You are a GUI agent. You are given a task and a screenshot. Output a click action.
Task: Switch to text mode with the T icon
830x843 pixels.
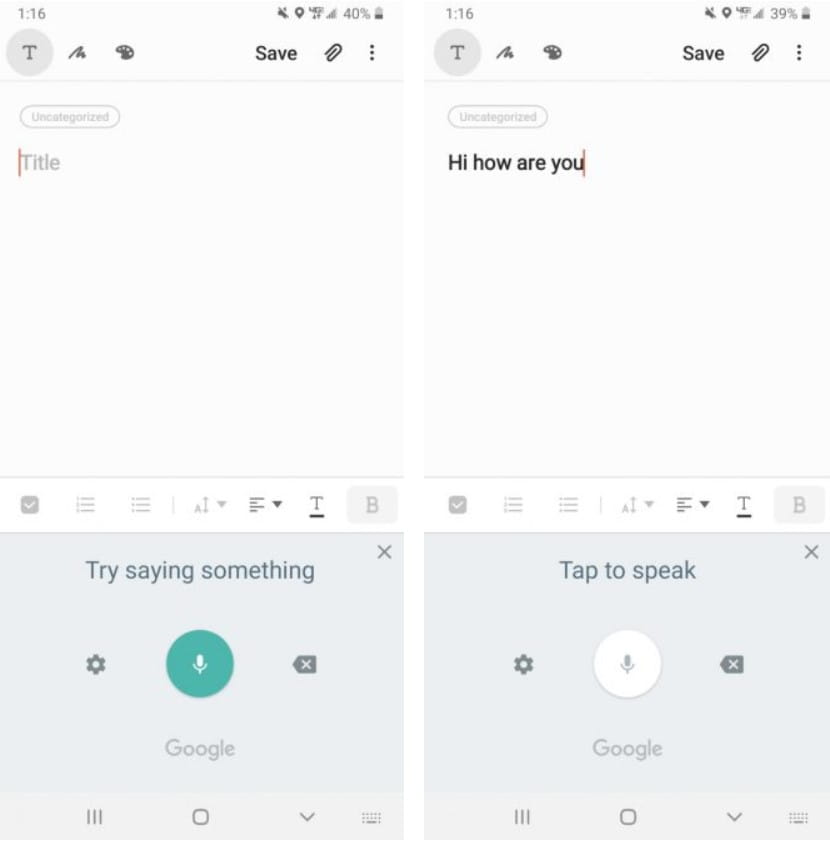[x=29, y=52]
